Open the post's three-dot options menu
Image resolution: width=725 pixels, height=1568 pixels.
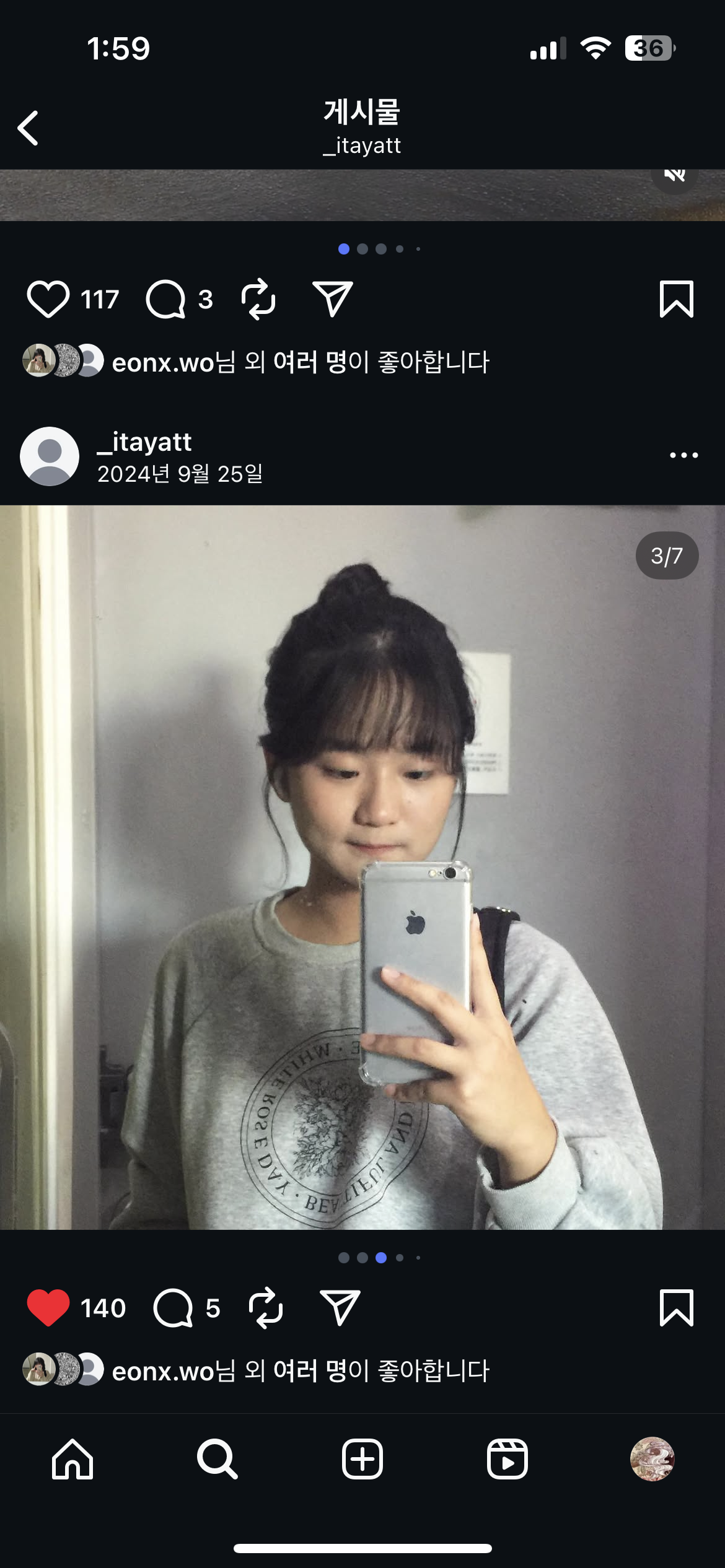pyautogui.click(x=683, y=455)
